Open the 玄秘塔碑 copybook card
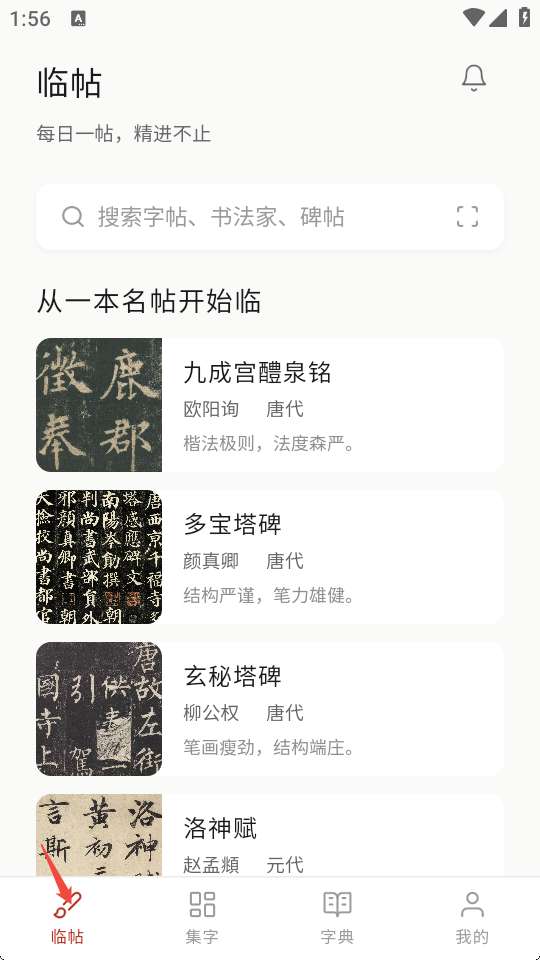This screenshot has width=540, height=960. coord(270,708)
